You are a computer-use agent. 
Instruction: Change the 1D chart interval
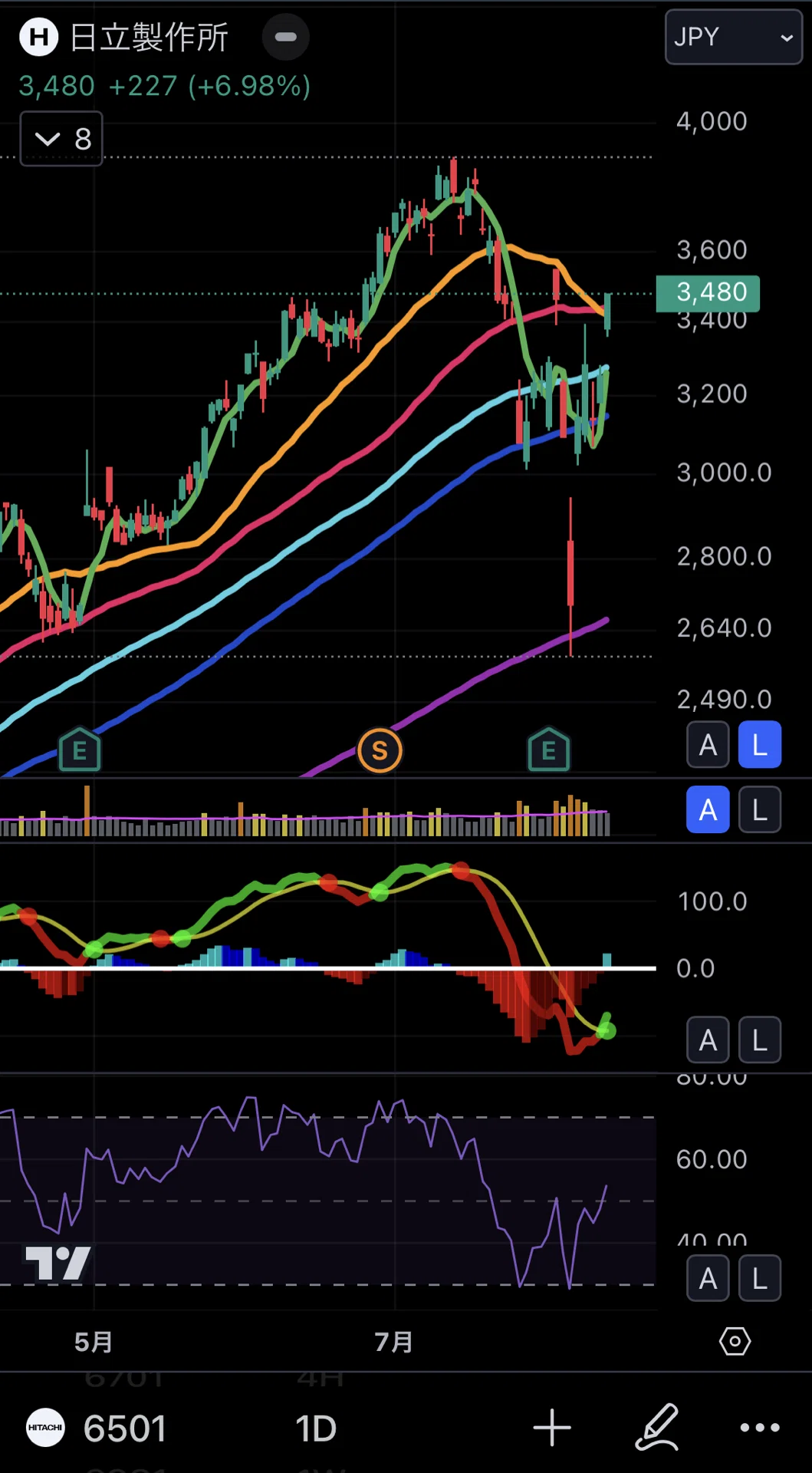tap(316, 1429)
